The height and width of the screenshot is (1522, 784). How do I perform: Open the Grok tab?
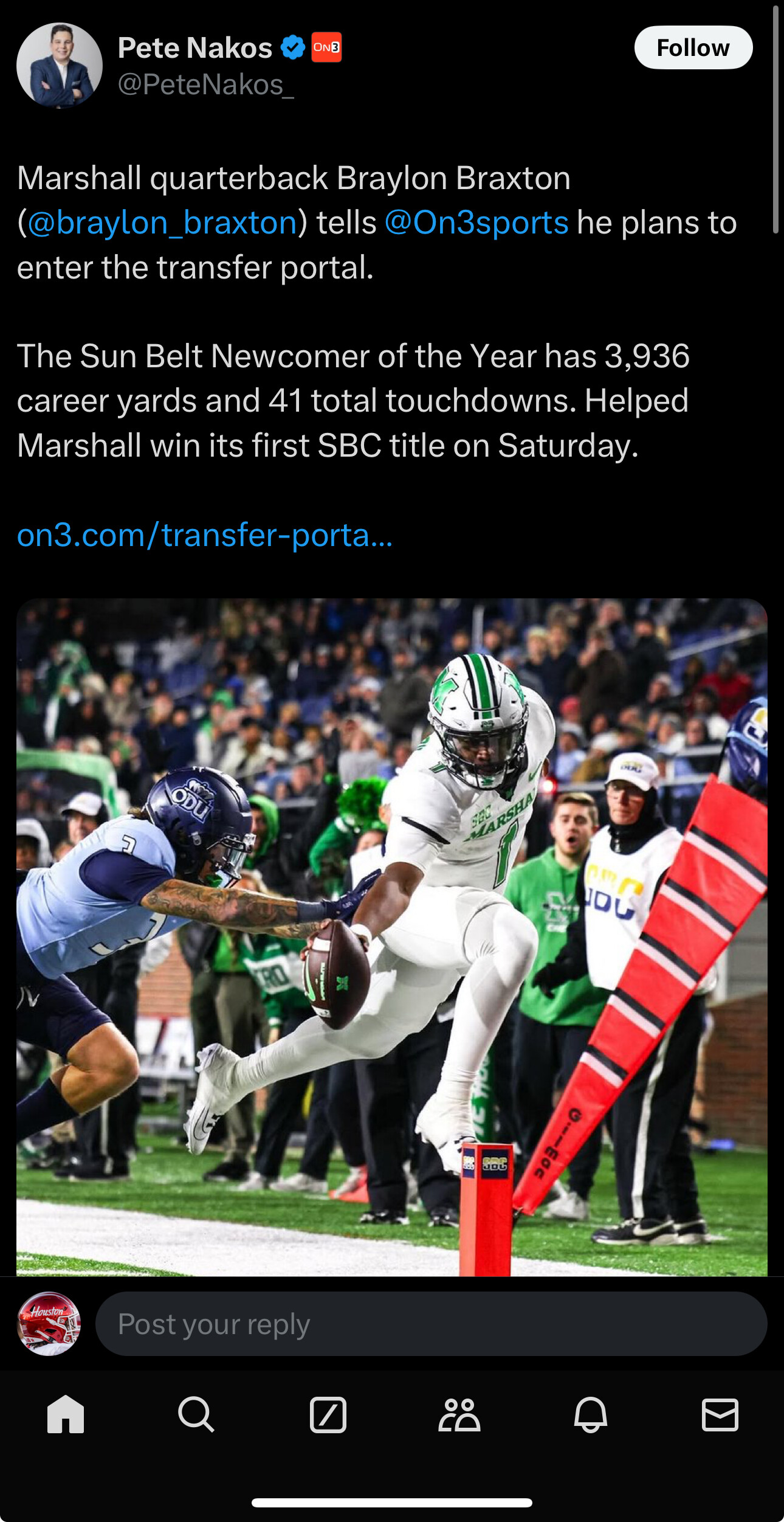pos(328,1414)
